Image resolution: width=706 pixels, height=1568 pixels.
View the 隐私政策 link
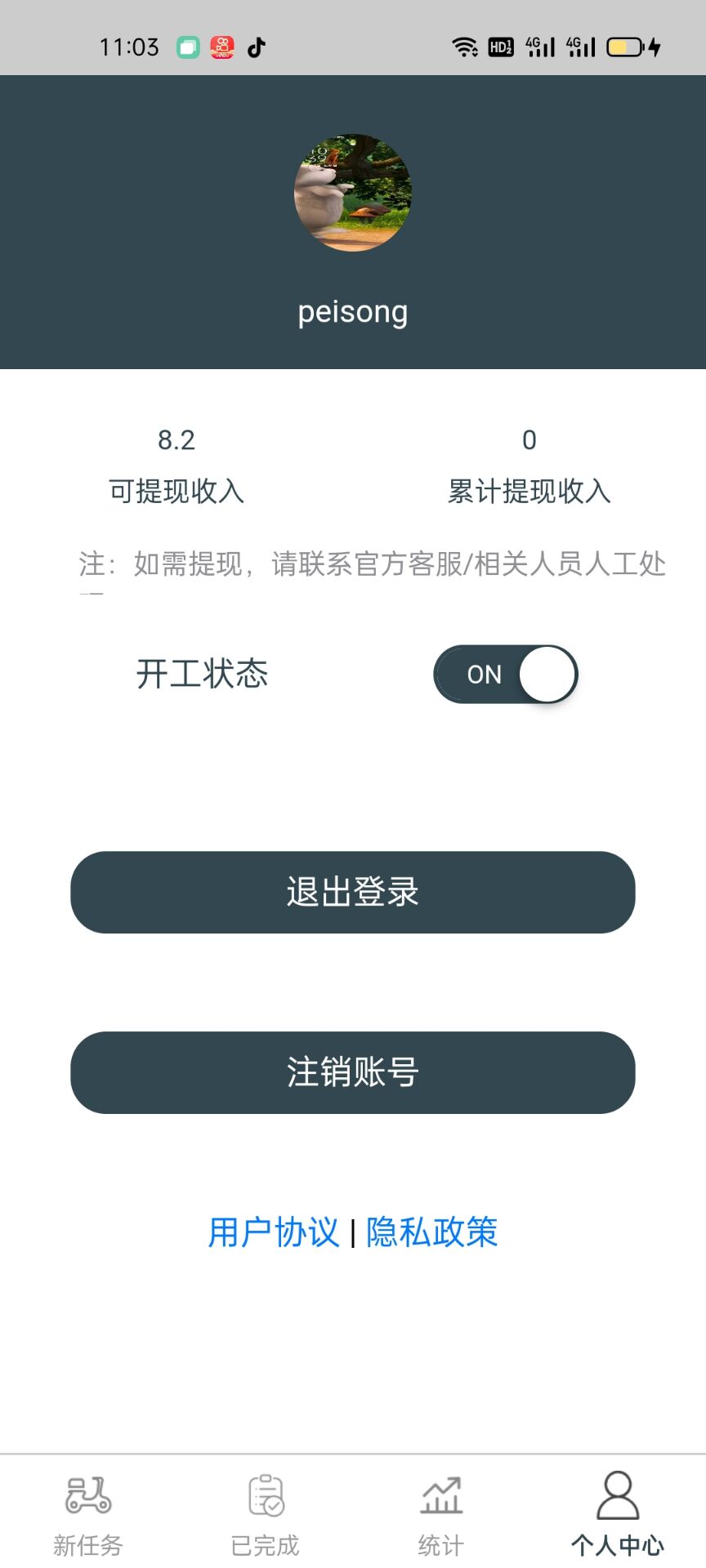pyautogui.click(x=432, y=1232)
